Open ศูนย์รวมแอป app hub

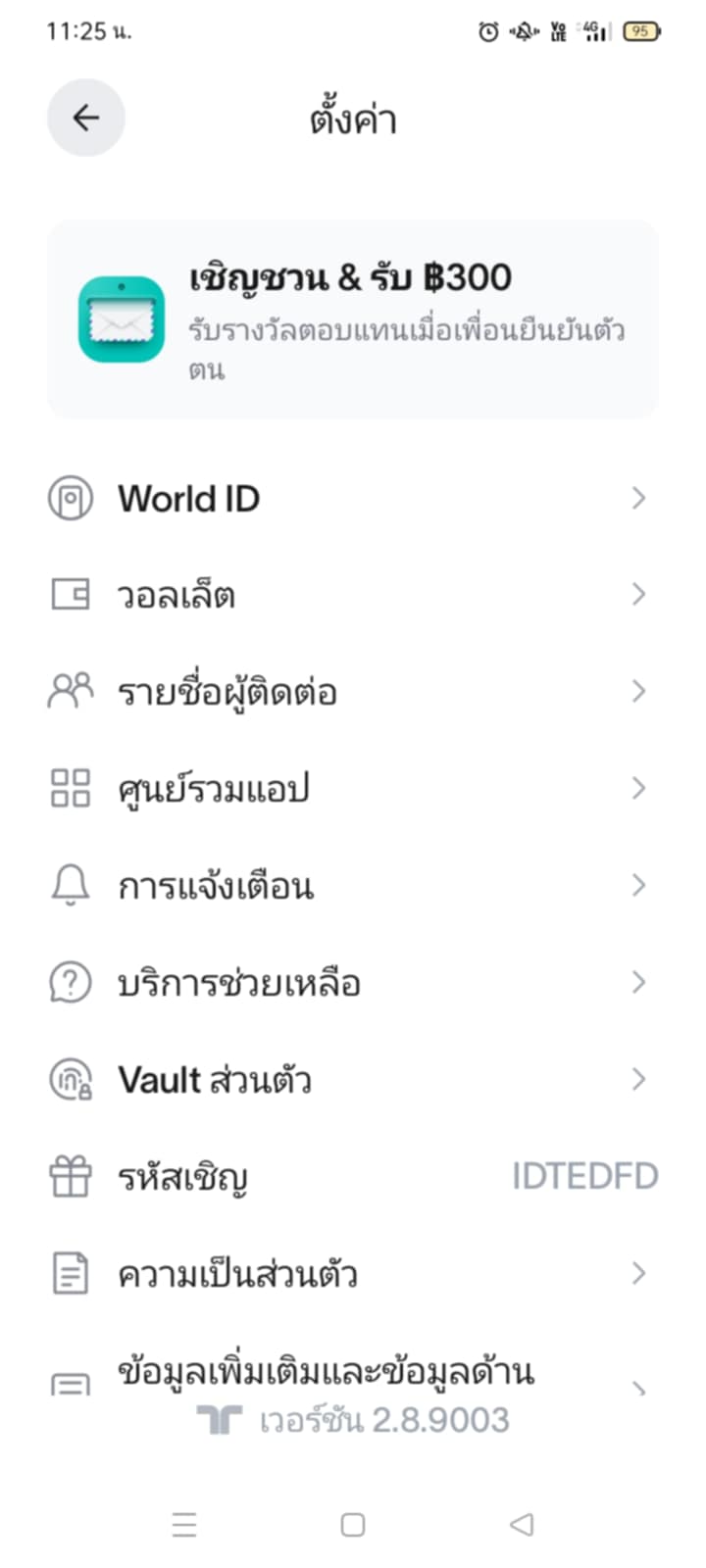353,788
